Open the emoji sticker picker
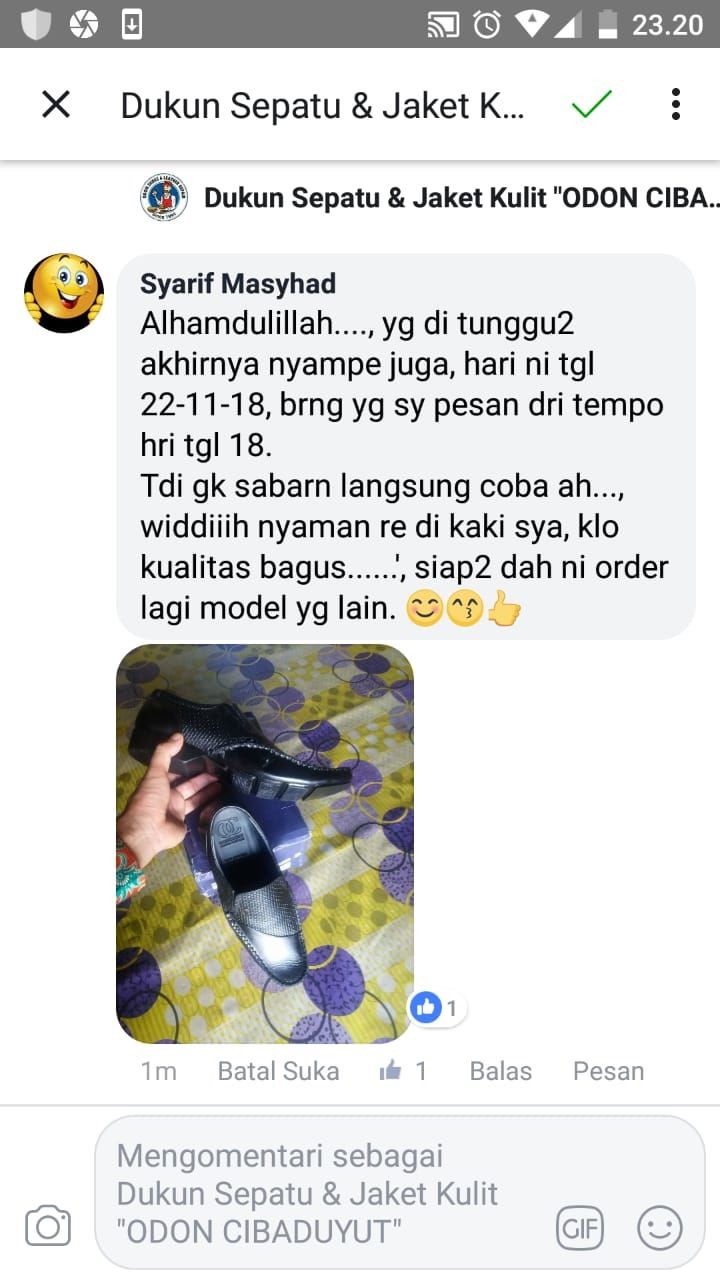This screenshot has height=1280, width=720. pyautogui.click(x=660, y=1228)
